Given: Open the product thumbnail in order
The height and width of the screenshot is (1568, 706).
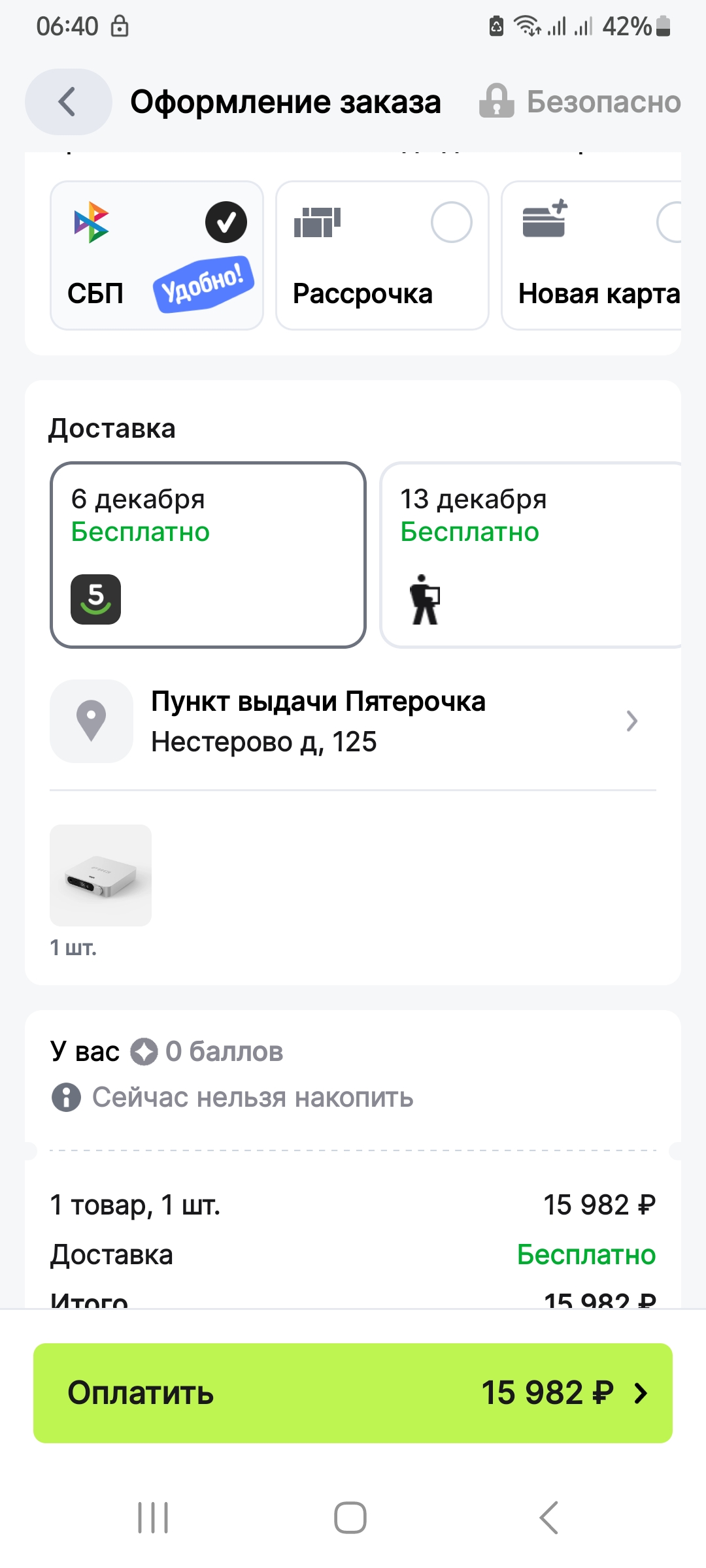Looking at the screenshot, I should 101,875.
